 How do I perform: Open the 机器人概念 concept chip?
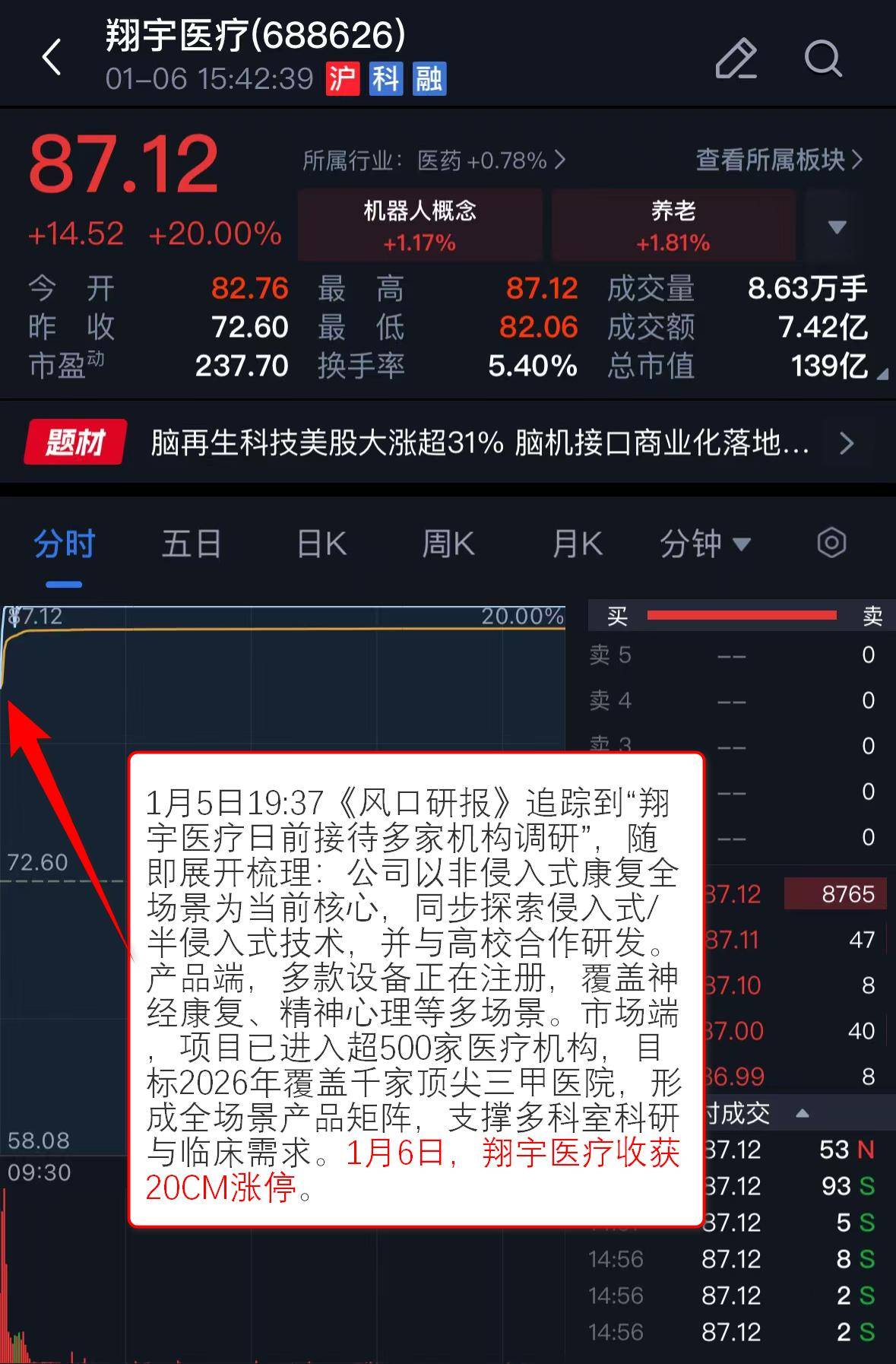[x=420, y=225]
